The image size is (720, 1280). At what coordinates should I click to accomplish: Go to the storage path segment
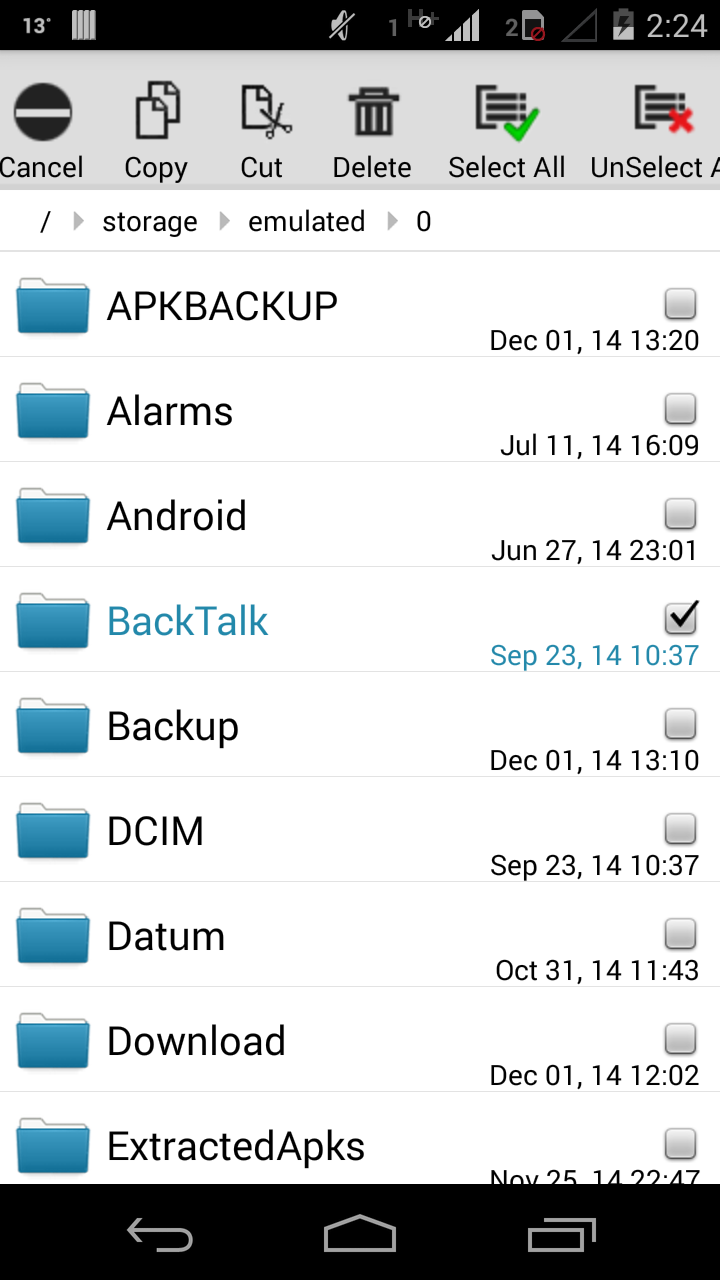coord(150,221)
